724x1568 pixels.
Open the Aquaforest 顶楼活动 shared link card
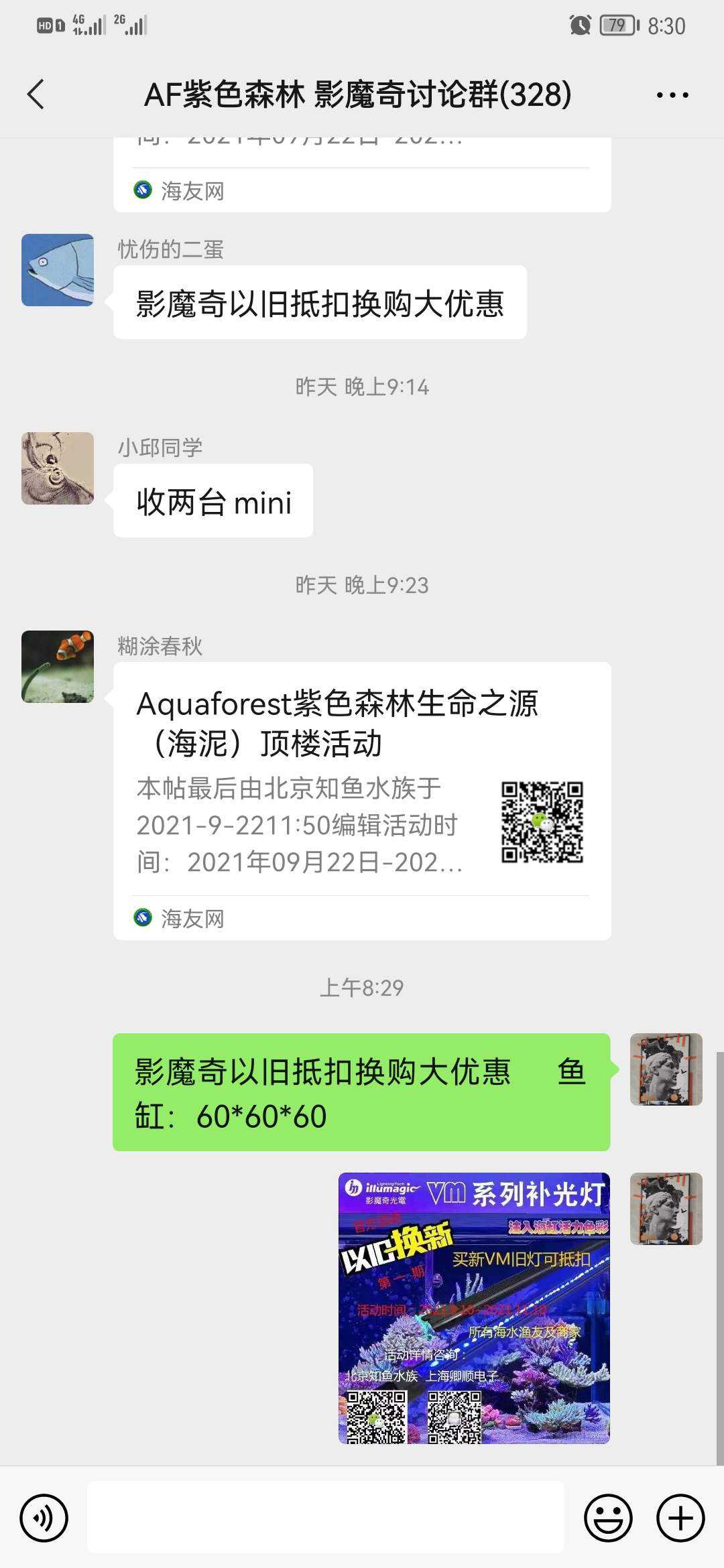(x=362, y=801)
